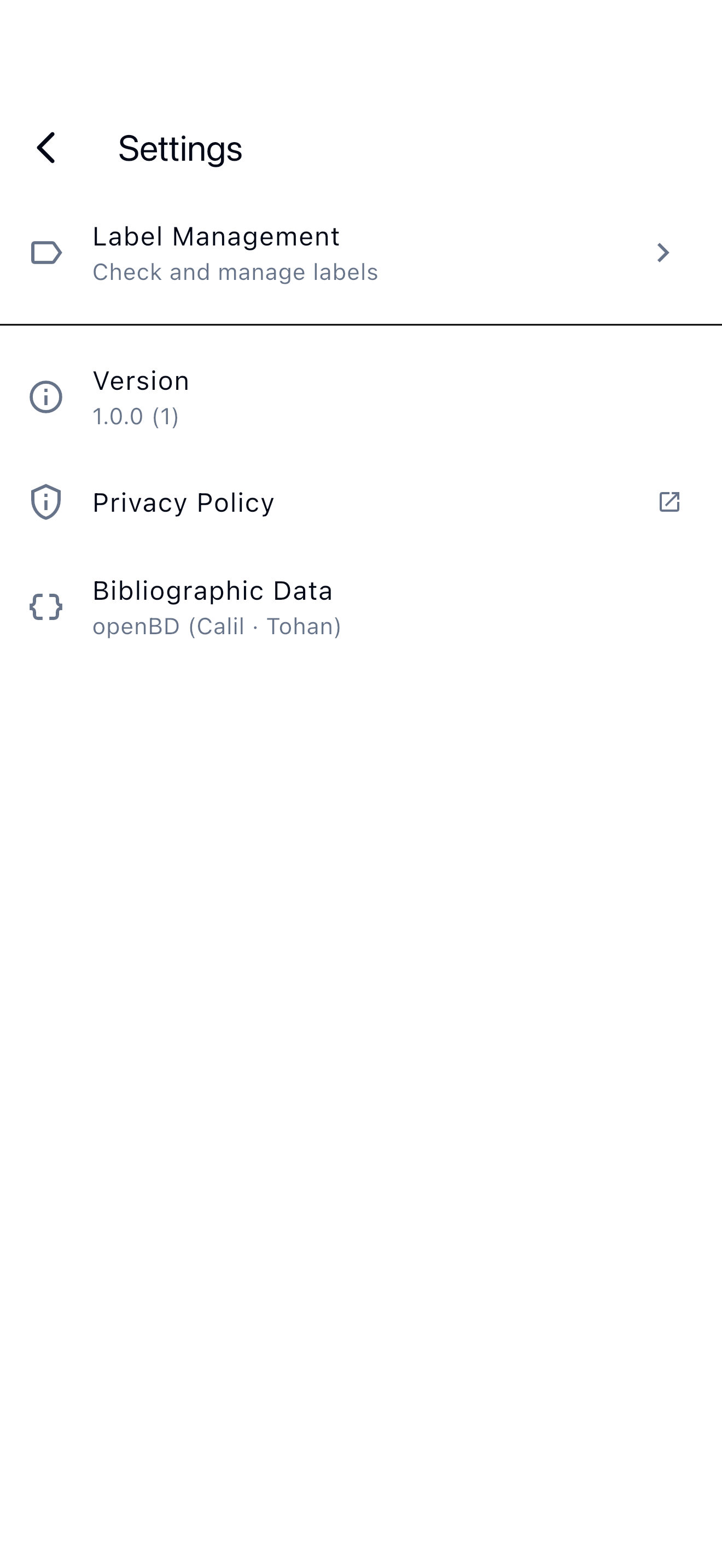Go back from Settings
Viewport: 722px width, 1568px height.
46,148
